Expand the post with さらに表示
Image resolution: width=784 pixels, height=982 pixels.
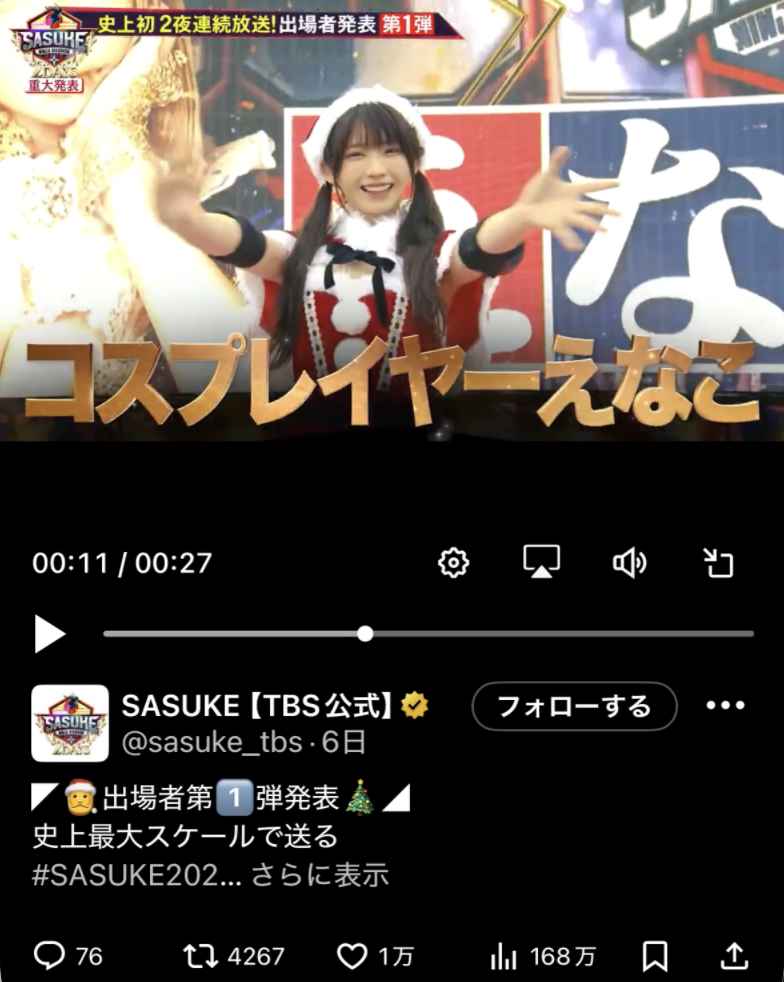319,875
